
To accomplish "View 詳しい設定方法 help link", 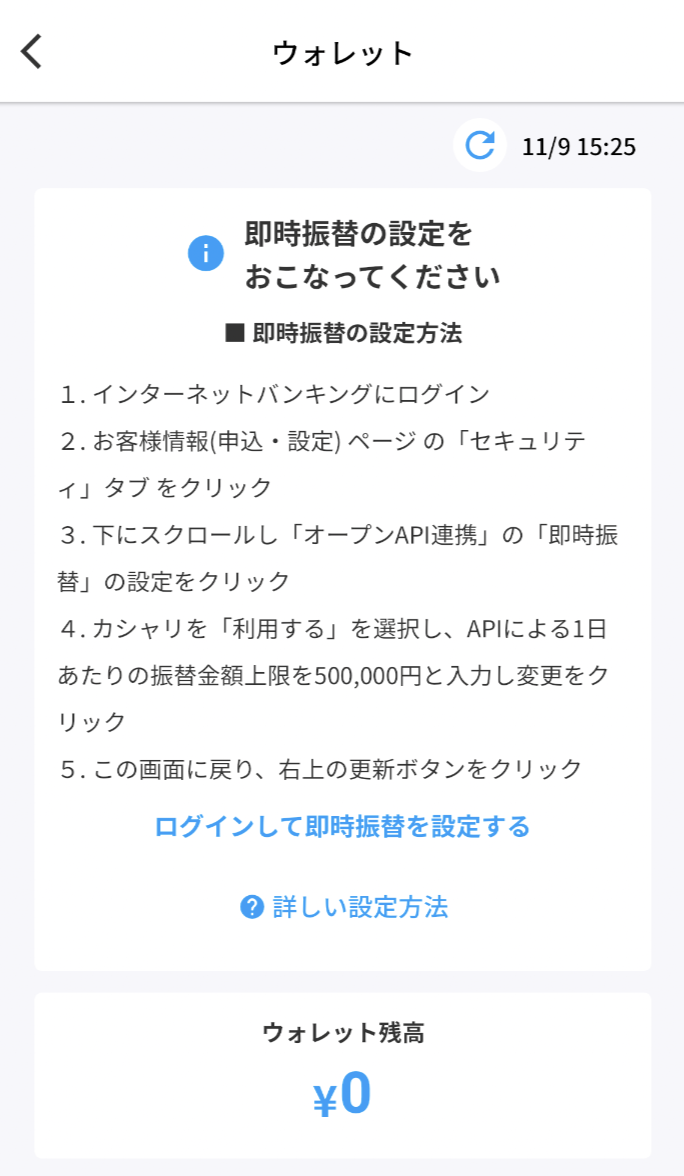I will pos(345,907).
